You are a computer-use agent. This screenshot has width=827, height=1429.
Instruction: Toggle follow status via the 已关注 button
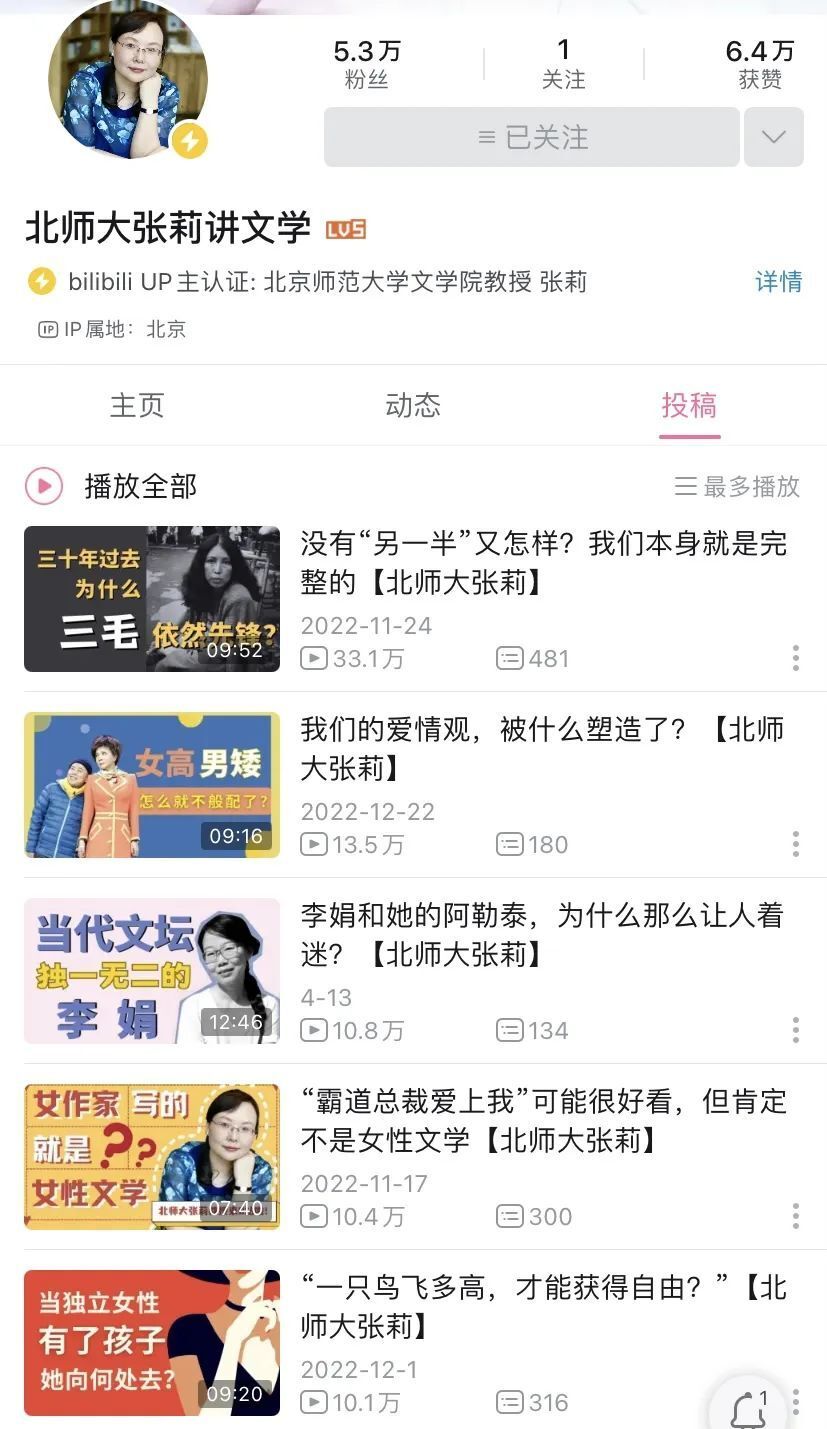[532, 137]
